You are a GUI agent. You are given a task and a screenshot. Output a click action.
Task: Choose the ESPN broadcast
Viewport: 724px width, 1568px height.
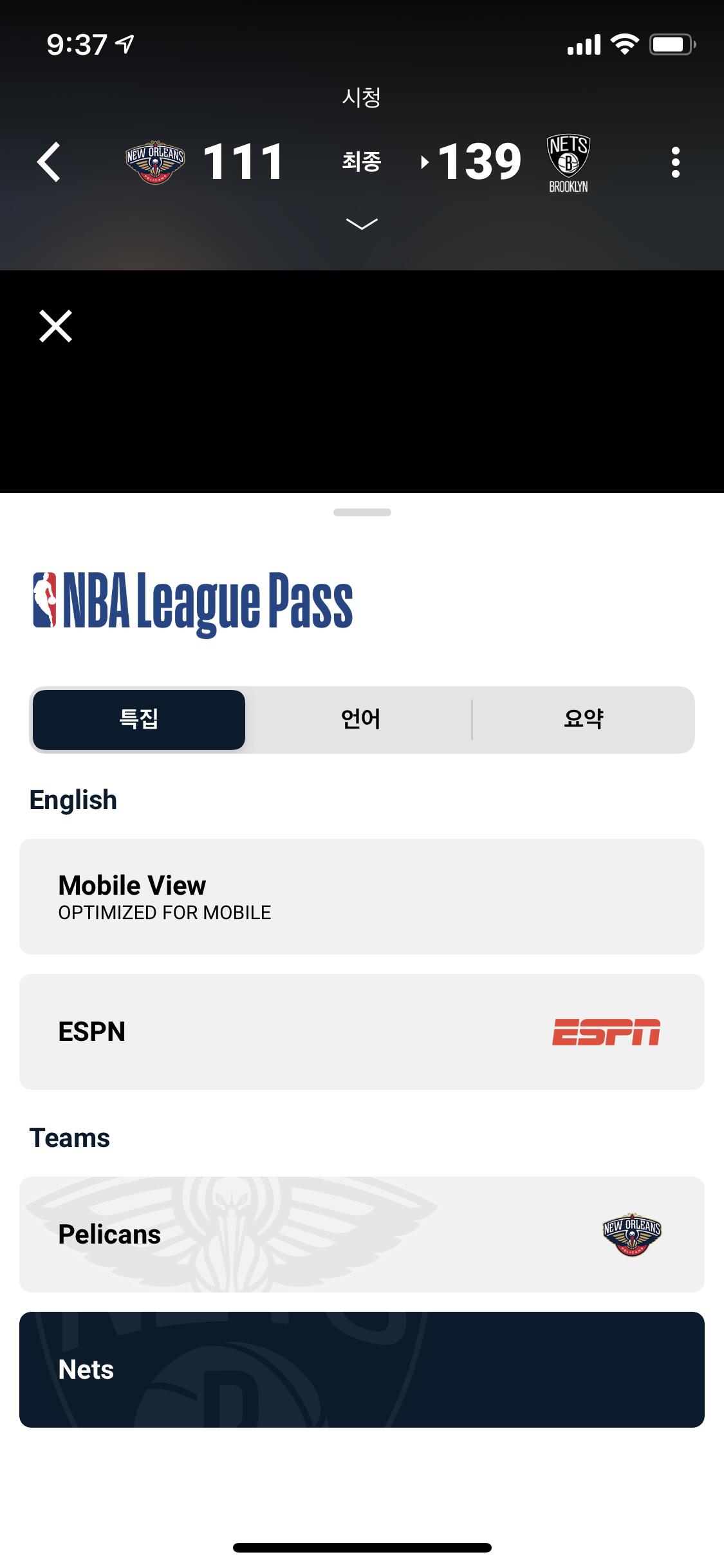coord(362,1032)
